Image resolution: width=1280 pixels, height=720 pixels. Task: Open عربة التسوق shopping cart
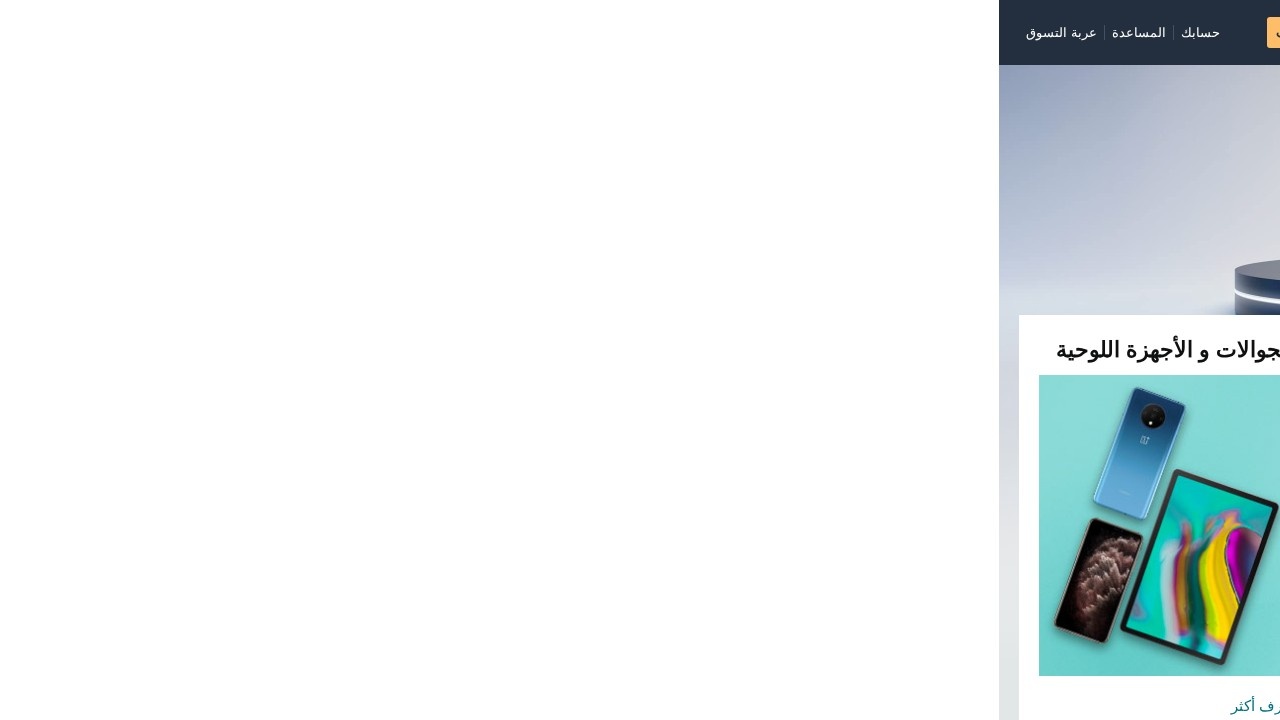pyautogui.click(x=1061, y=33)
